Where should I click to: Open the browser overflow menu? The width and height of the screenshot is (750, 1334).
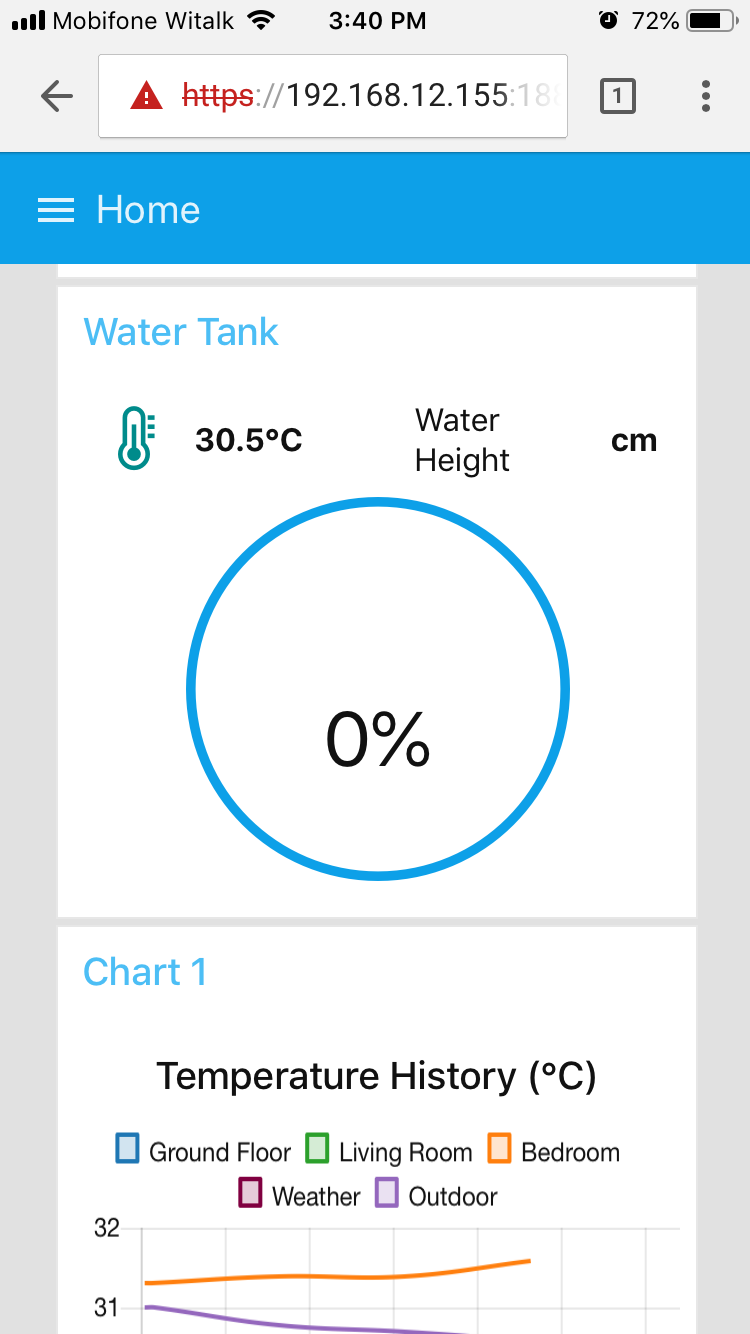coord(706,96)
